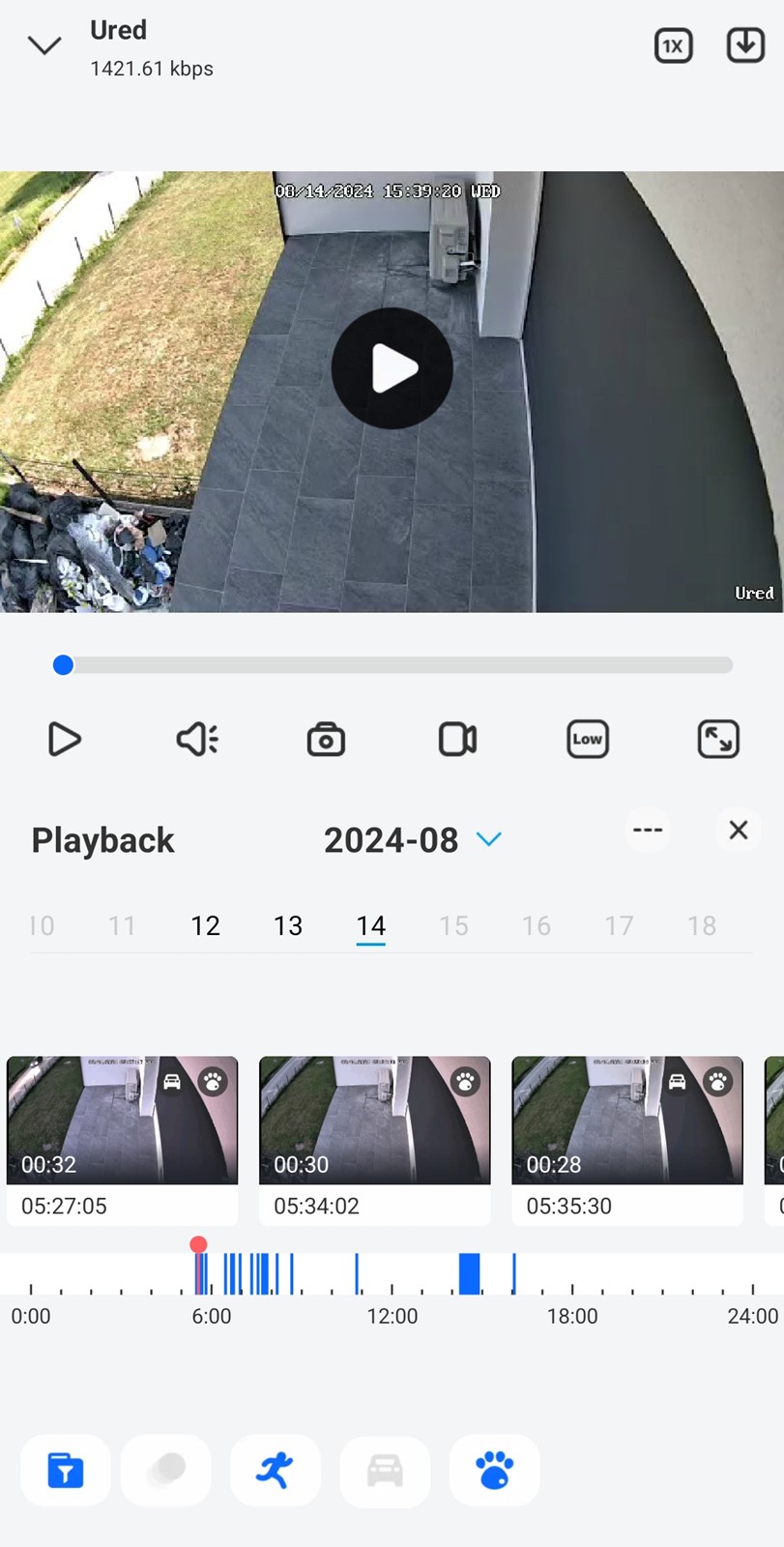Open the clip recorded at 05:35:30

627,1141
